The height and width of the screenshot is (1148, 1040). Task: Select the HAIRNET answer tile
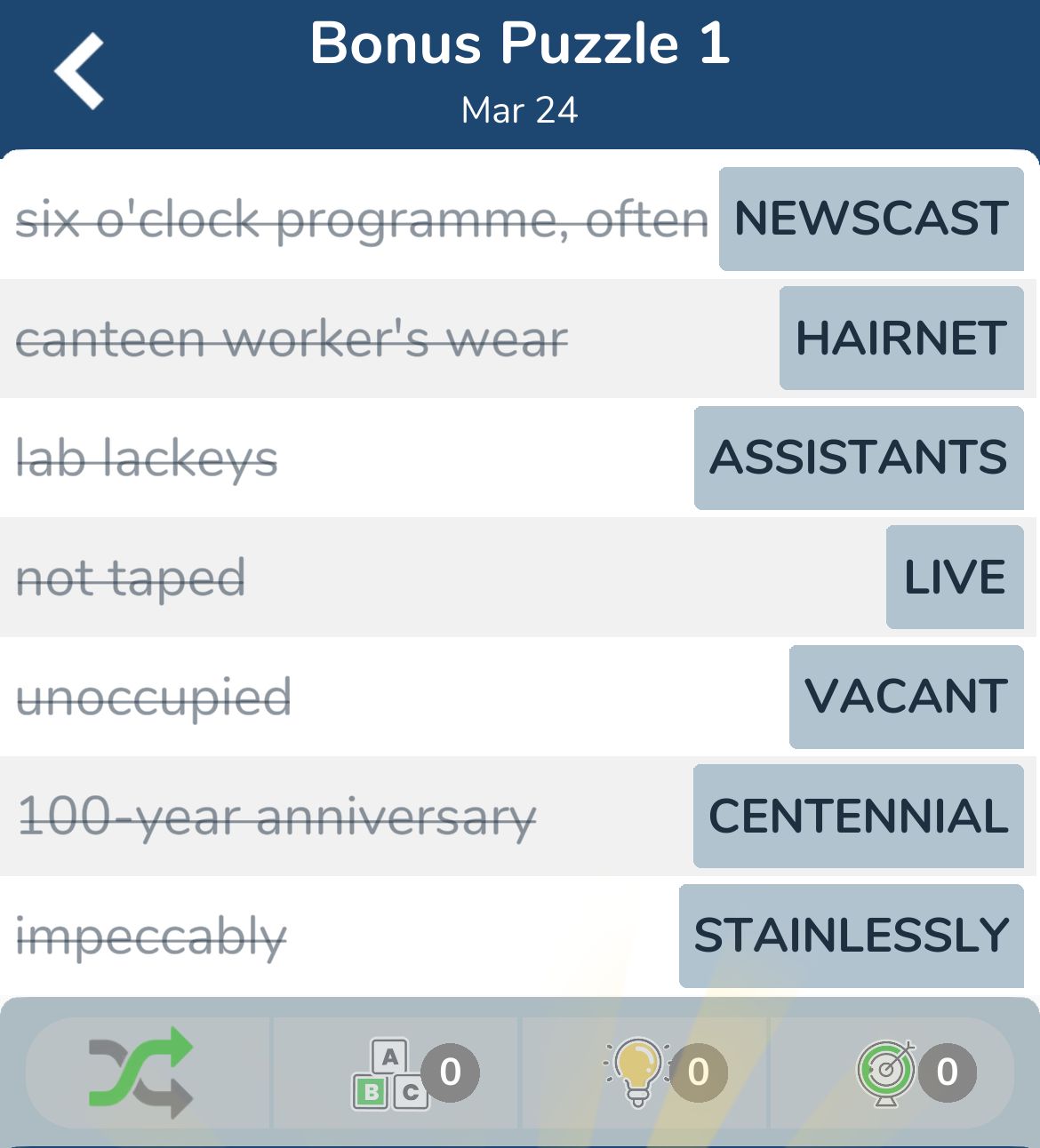[x=901, y=338]
